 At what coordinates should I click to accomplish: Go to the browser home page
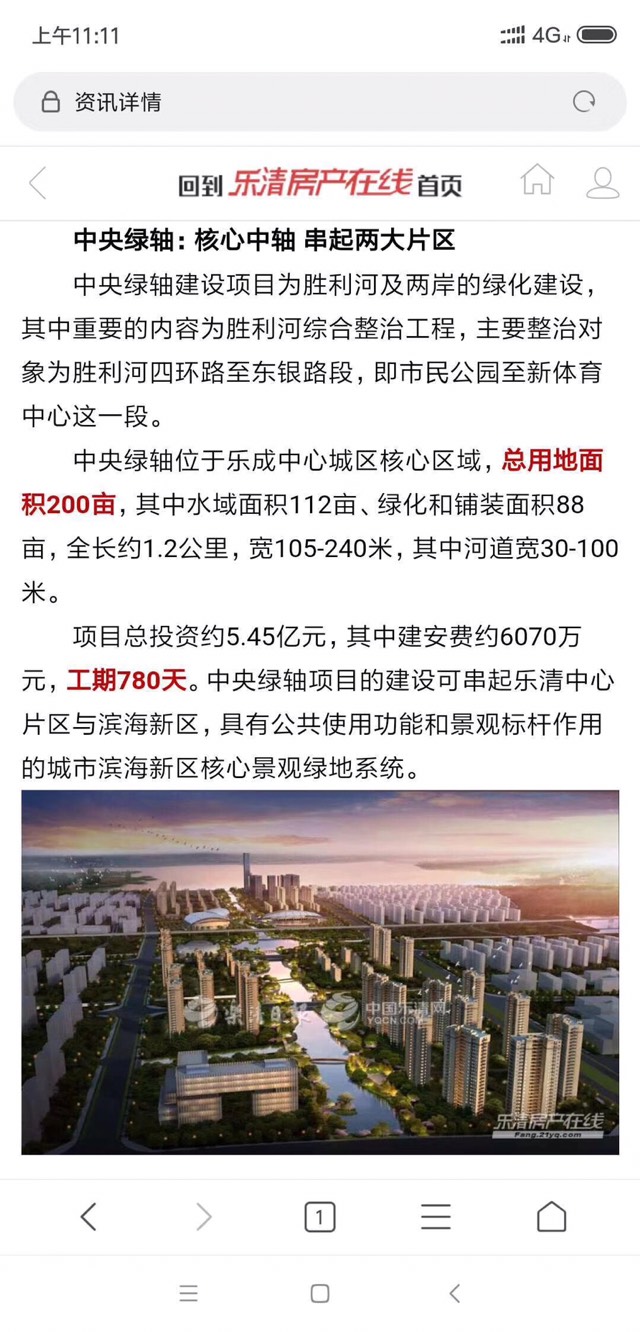(551, 1216)
